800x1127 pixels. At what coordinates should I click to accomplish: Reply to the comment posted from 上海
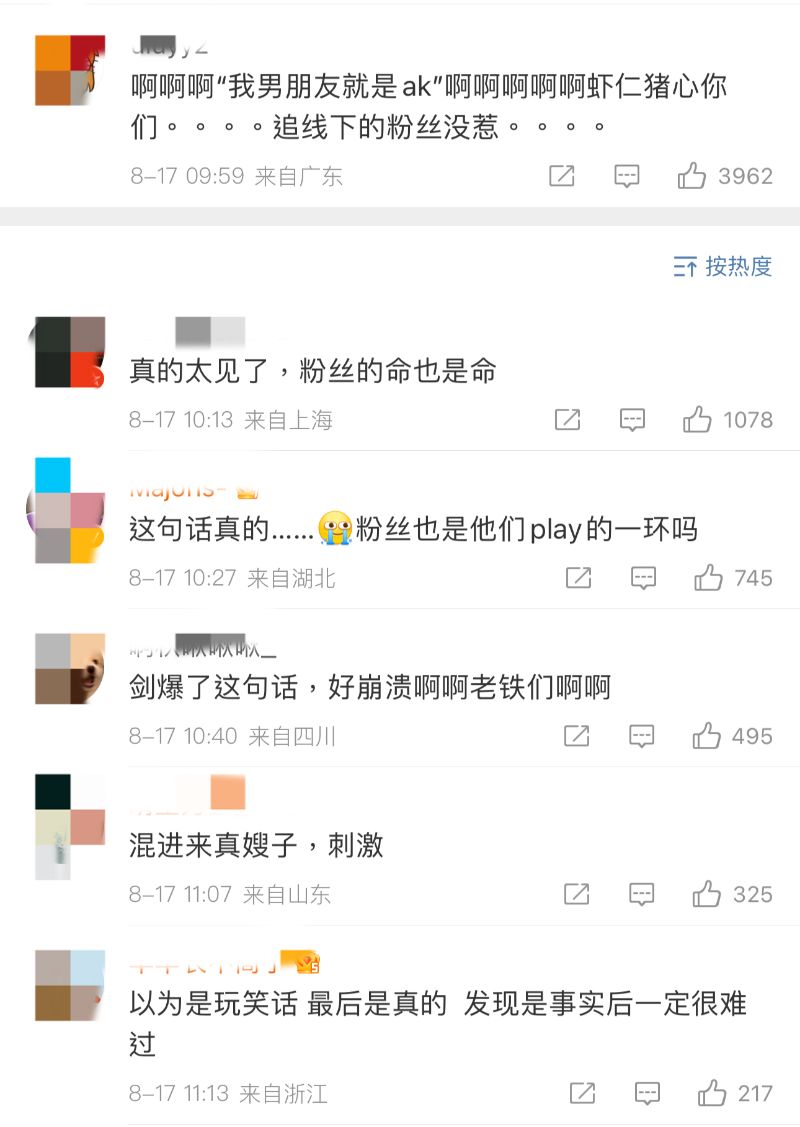[632, 420]
